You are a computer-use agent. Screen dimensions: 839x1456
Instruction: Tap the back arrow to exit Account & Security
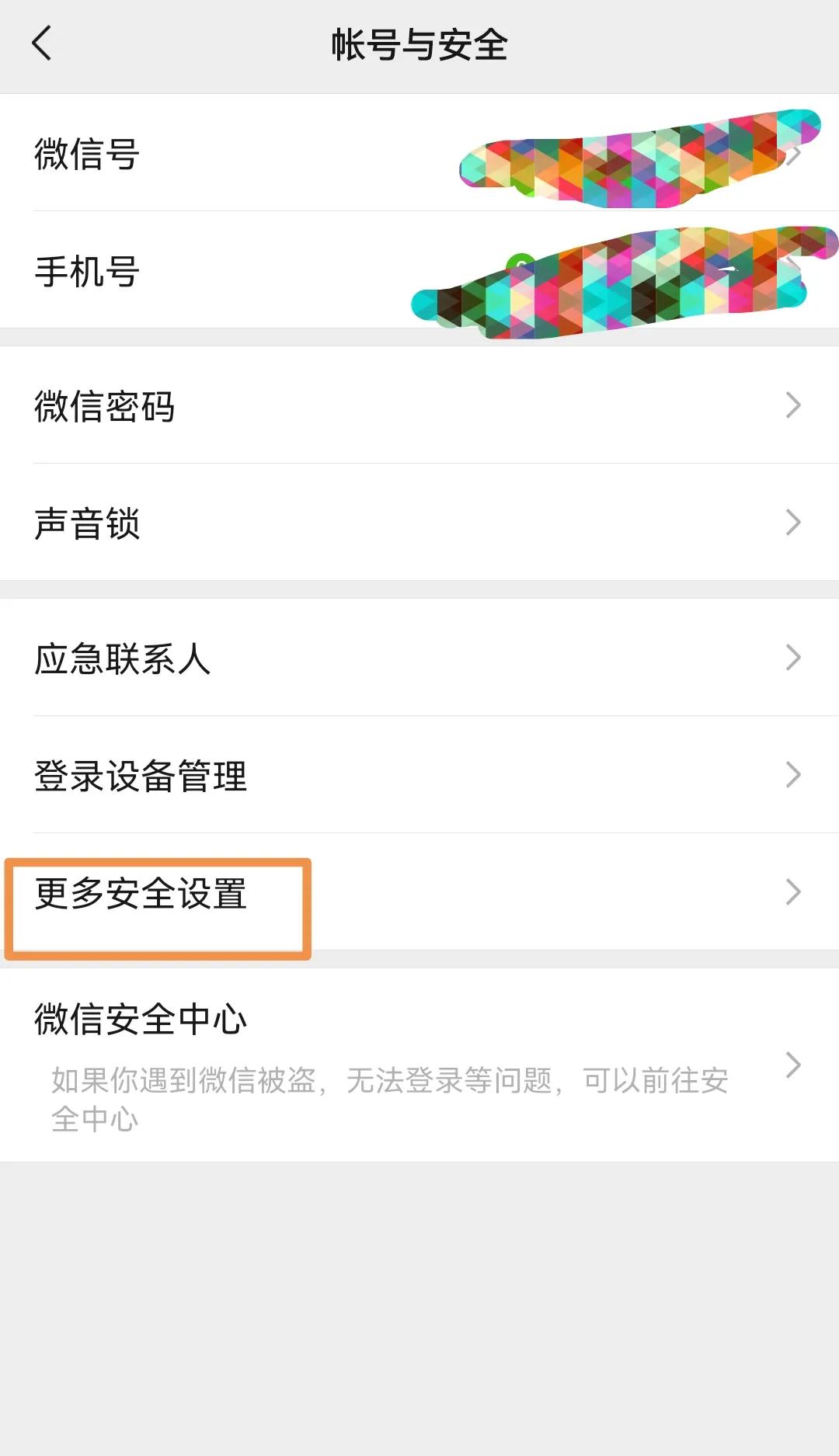coord(40,44)
